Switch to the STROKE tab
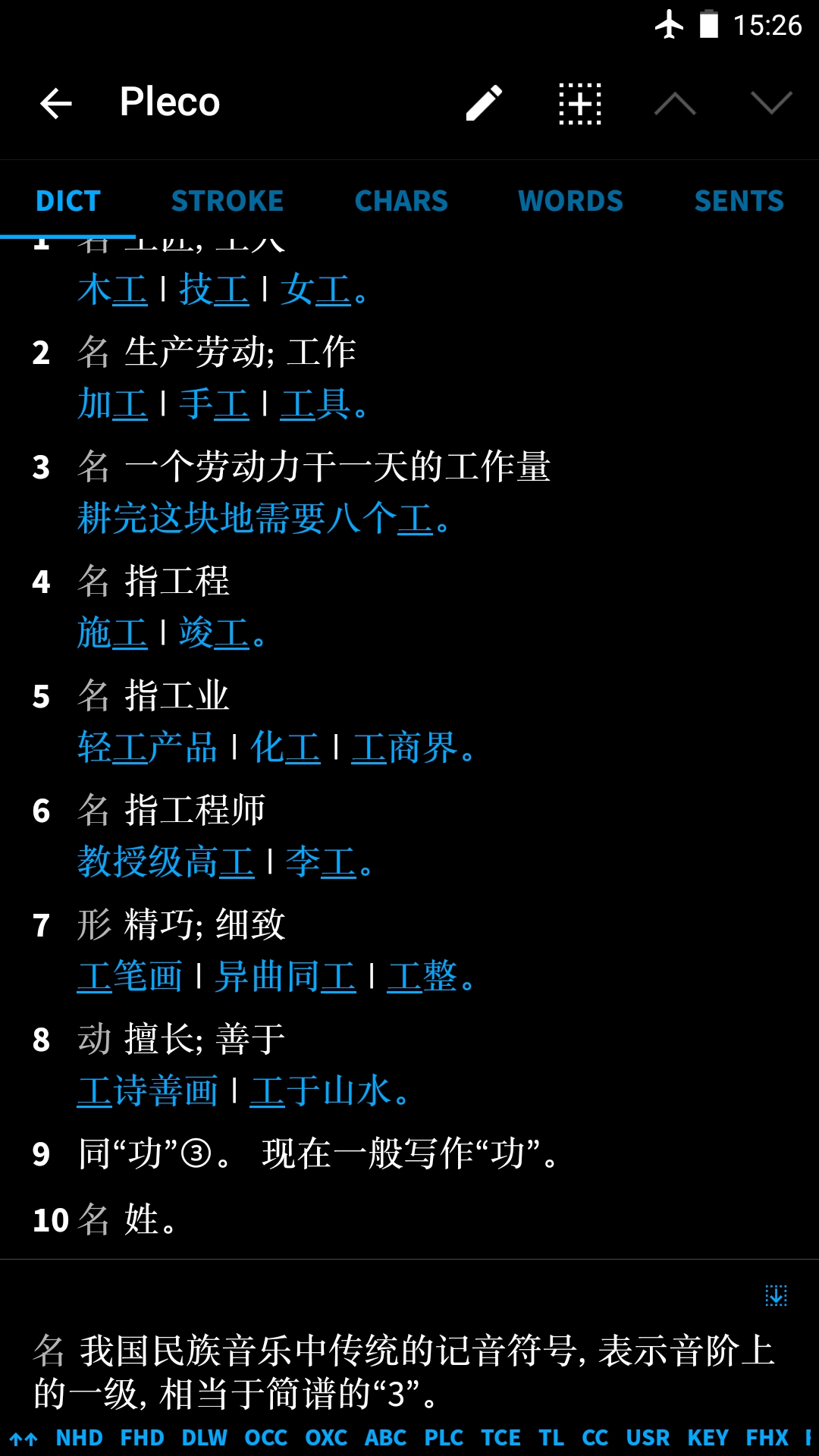819x1456 pixels. pyautogui.click(x=227, y=201)
